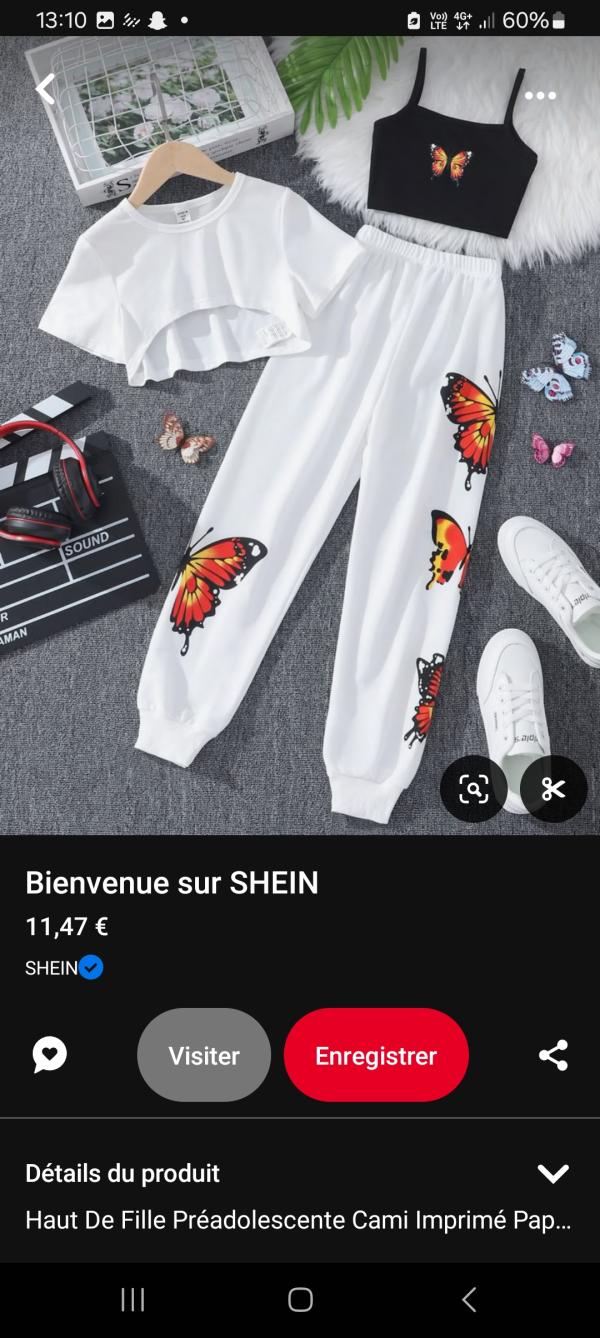Save the pin with Enregistrer
Screen dimensions: 600x1338
[376, 1055]
